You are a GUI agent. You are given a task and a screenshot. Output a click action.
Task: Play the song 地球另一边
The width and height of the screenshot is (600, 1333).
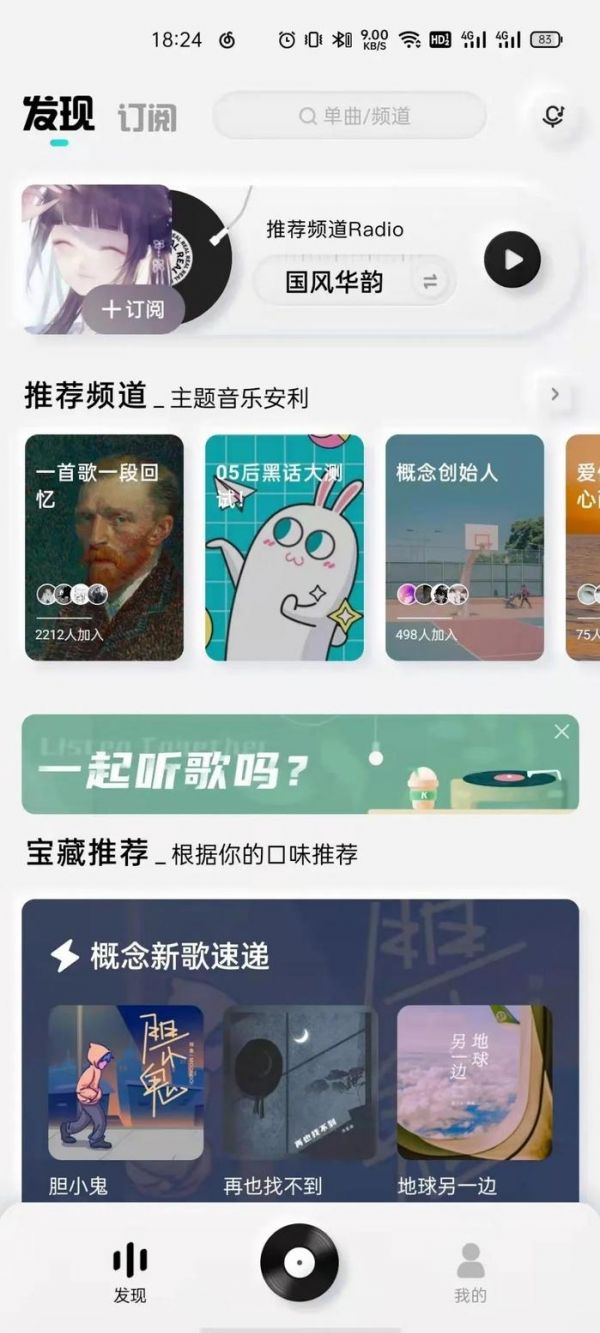point(474,1082)
